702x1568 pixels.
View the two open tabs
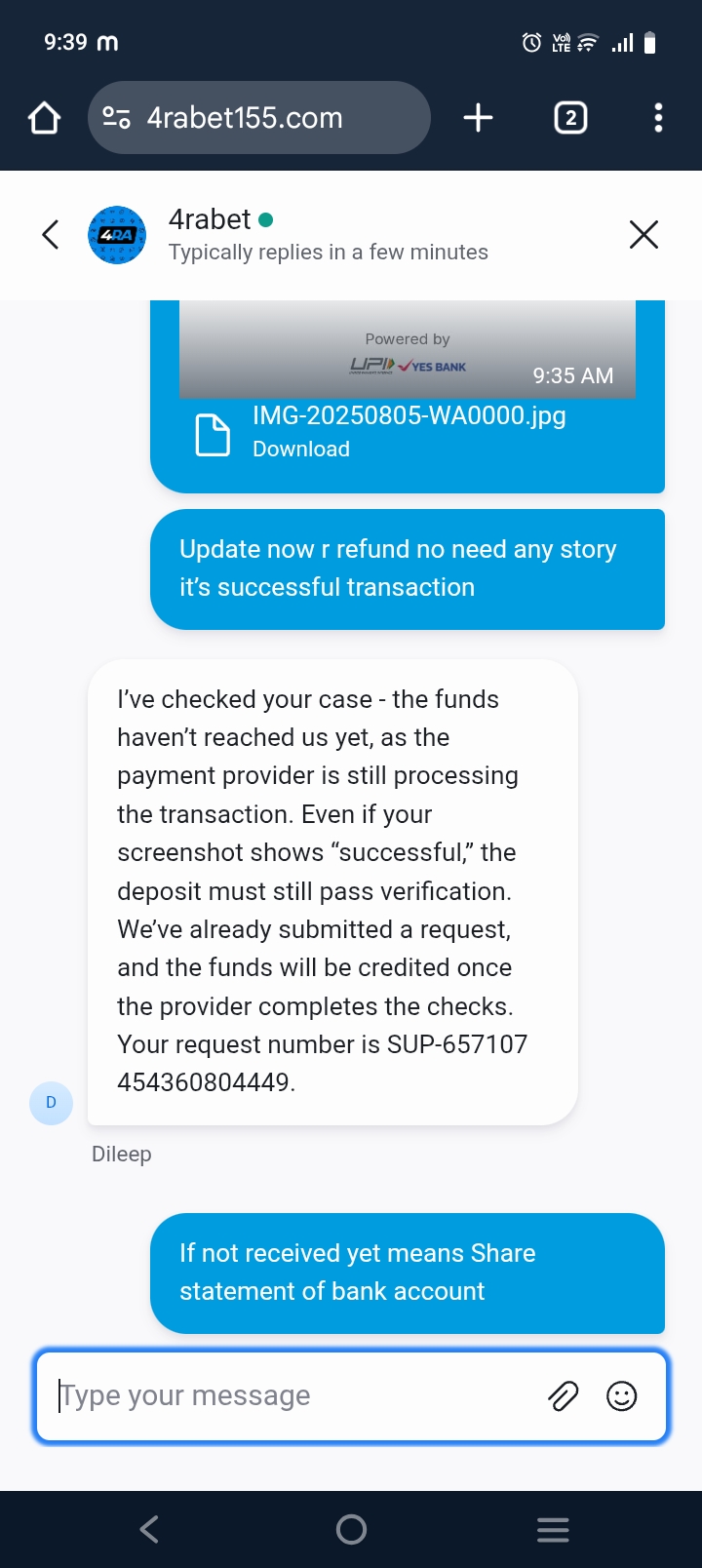click(570, 118)
